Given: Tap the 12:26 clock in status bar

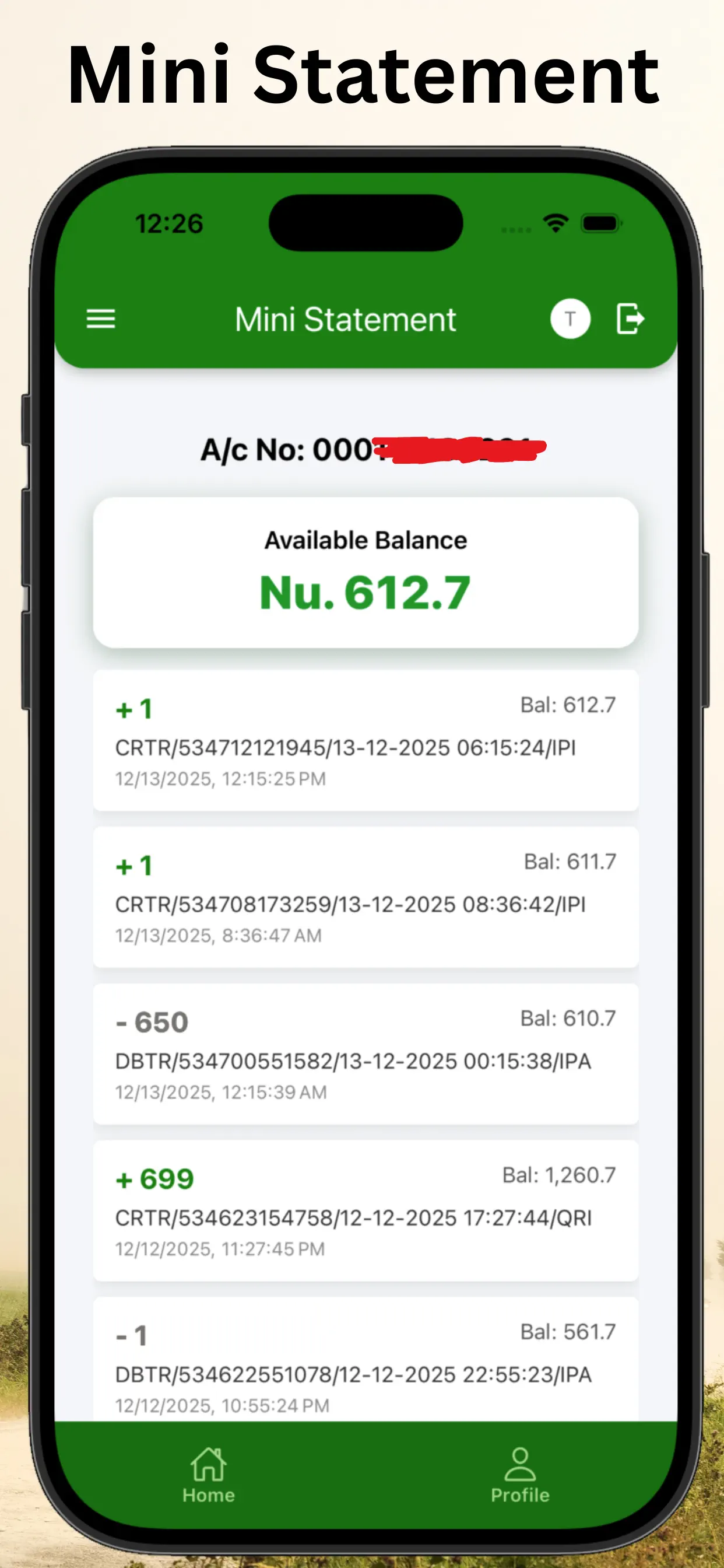Looking at the screenshot, I should 170,223.
